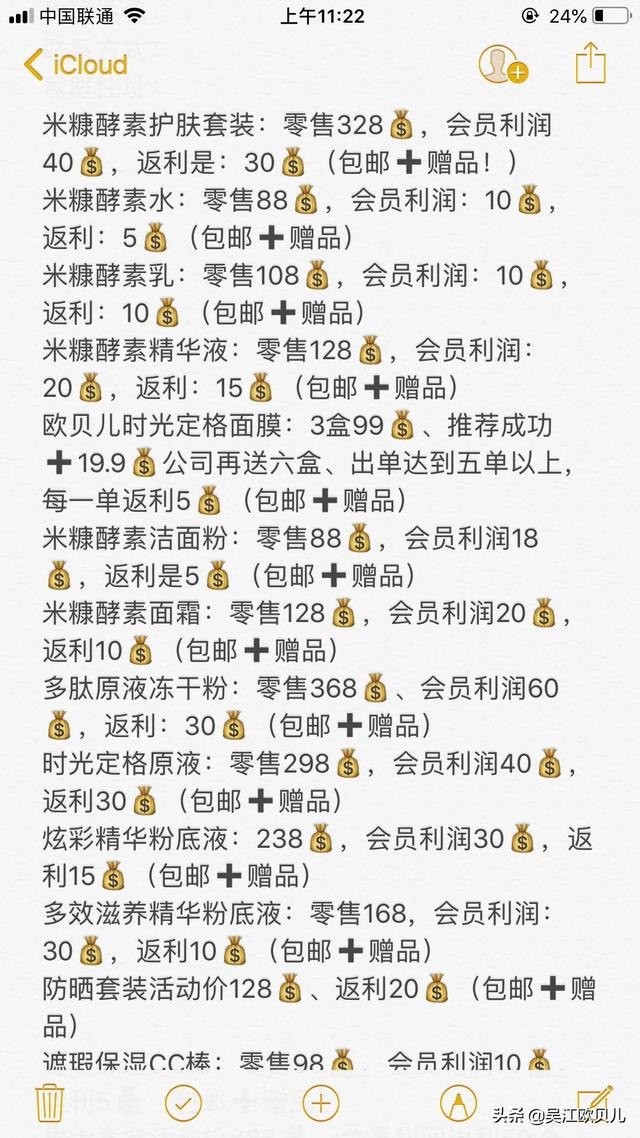640x1138 pixels.
Task: Open the drawing markup pen tool
Action: click(458, 1103)
